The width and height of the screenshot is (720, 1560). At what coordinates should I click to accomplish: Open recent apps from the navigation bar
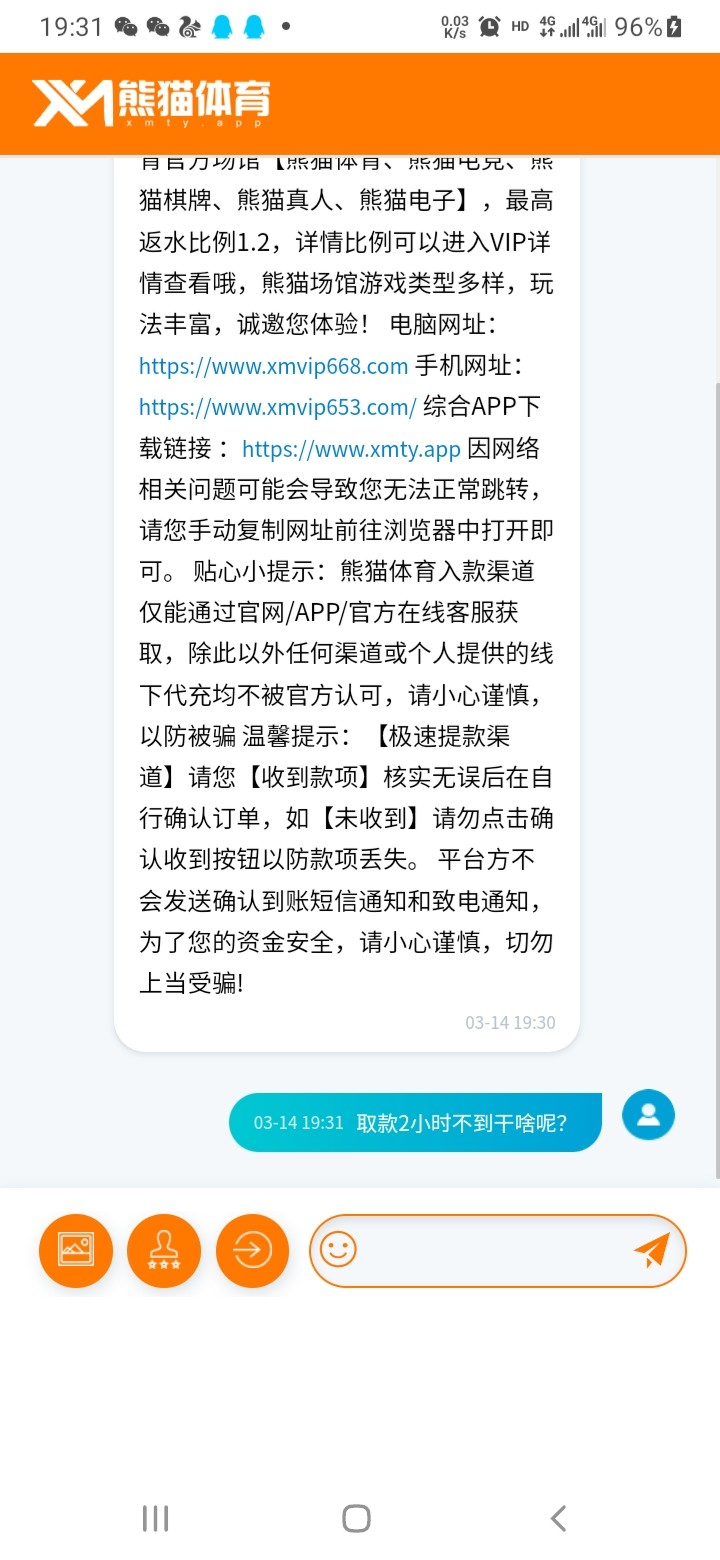coord(155,1518)
